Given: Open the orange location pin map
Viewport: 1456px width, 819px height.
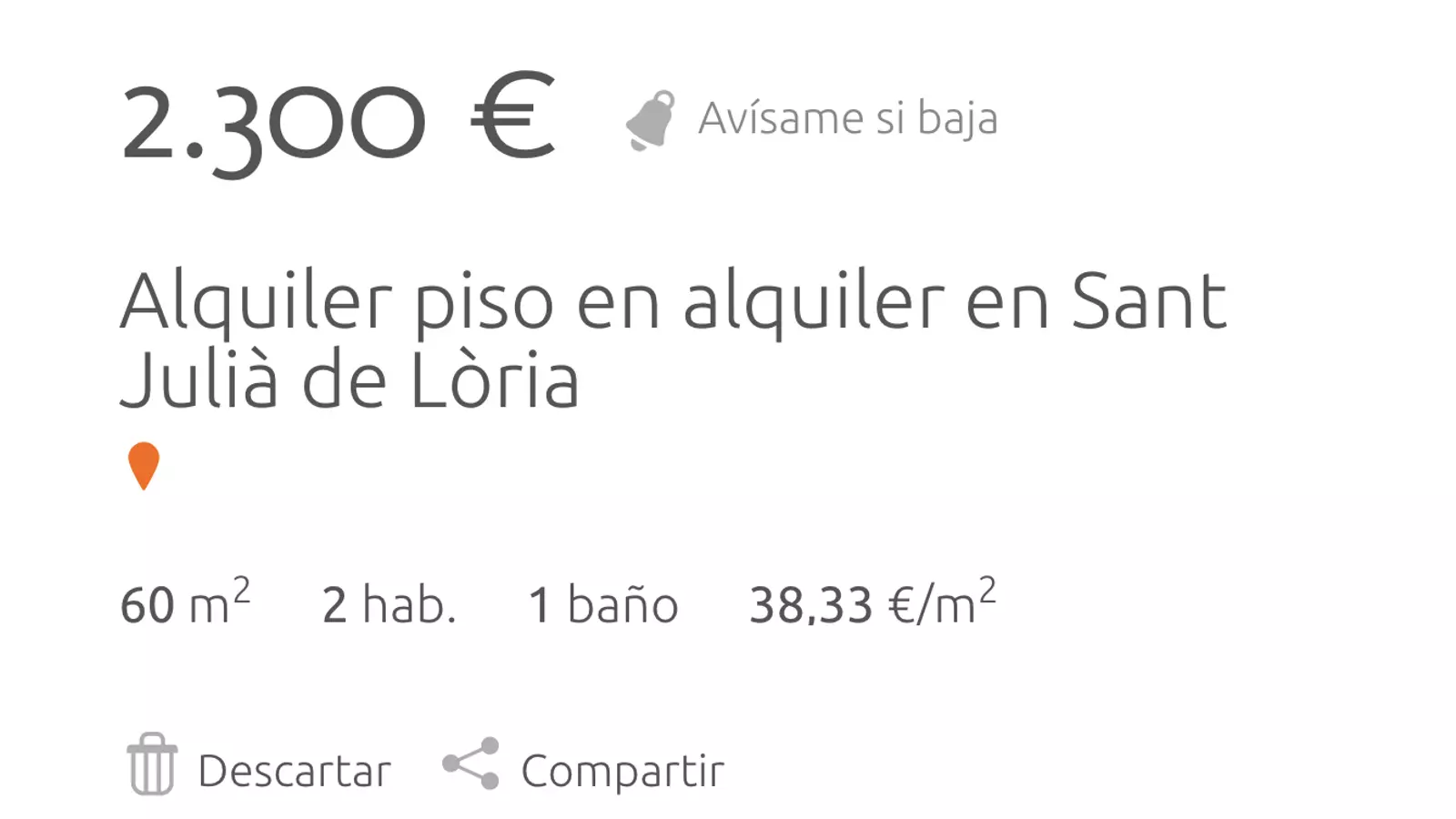Looking at the screenshot, I should point(144,465).
